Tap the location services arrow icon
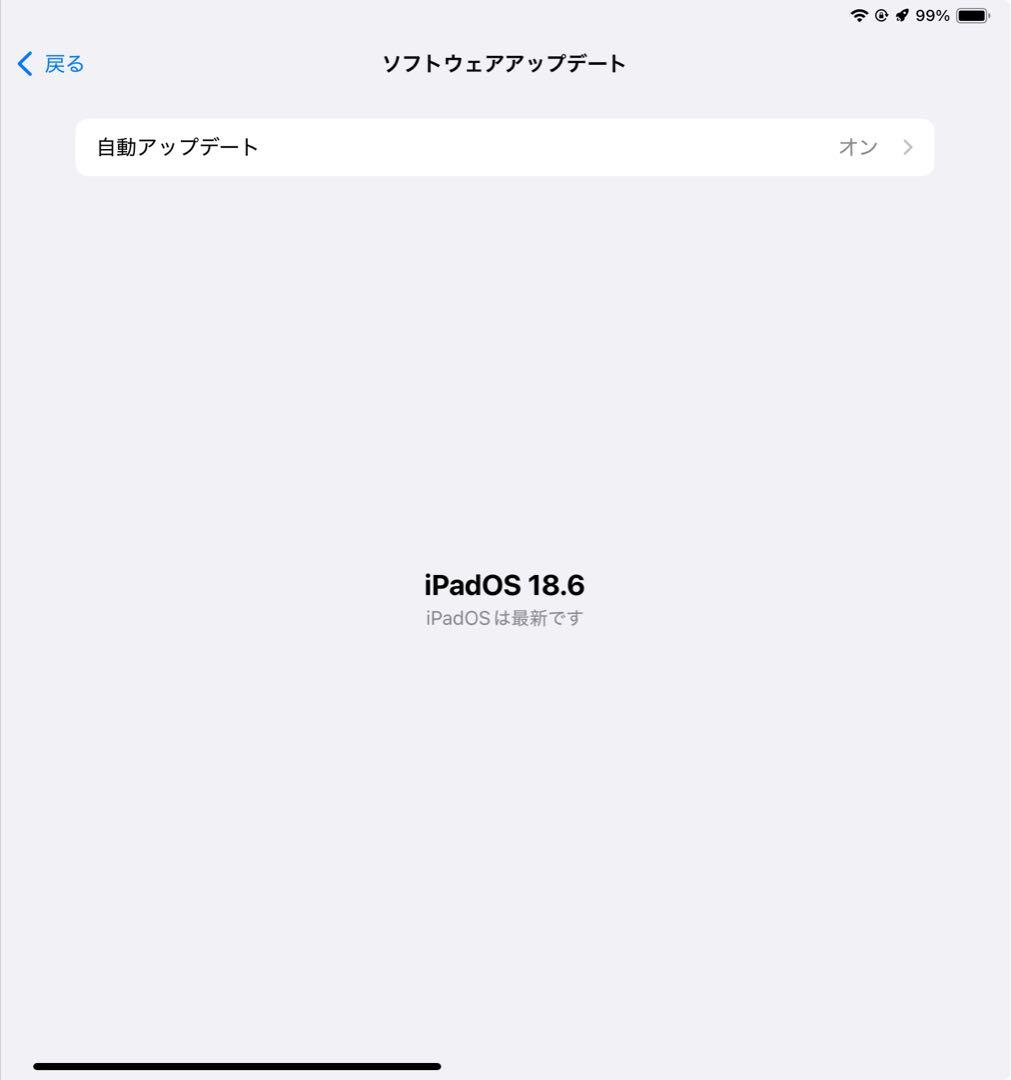Viewport: 1011px width, 1080px height. click(x=902, y=15)
